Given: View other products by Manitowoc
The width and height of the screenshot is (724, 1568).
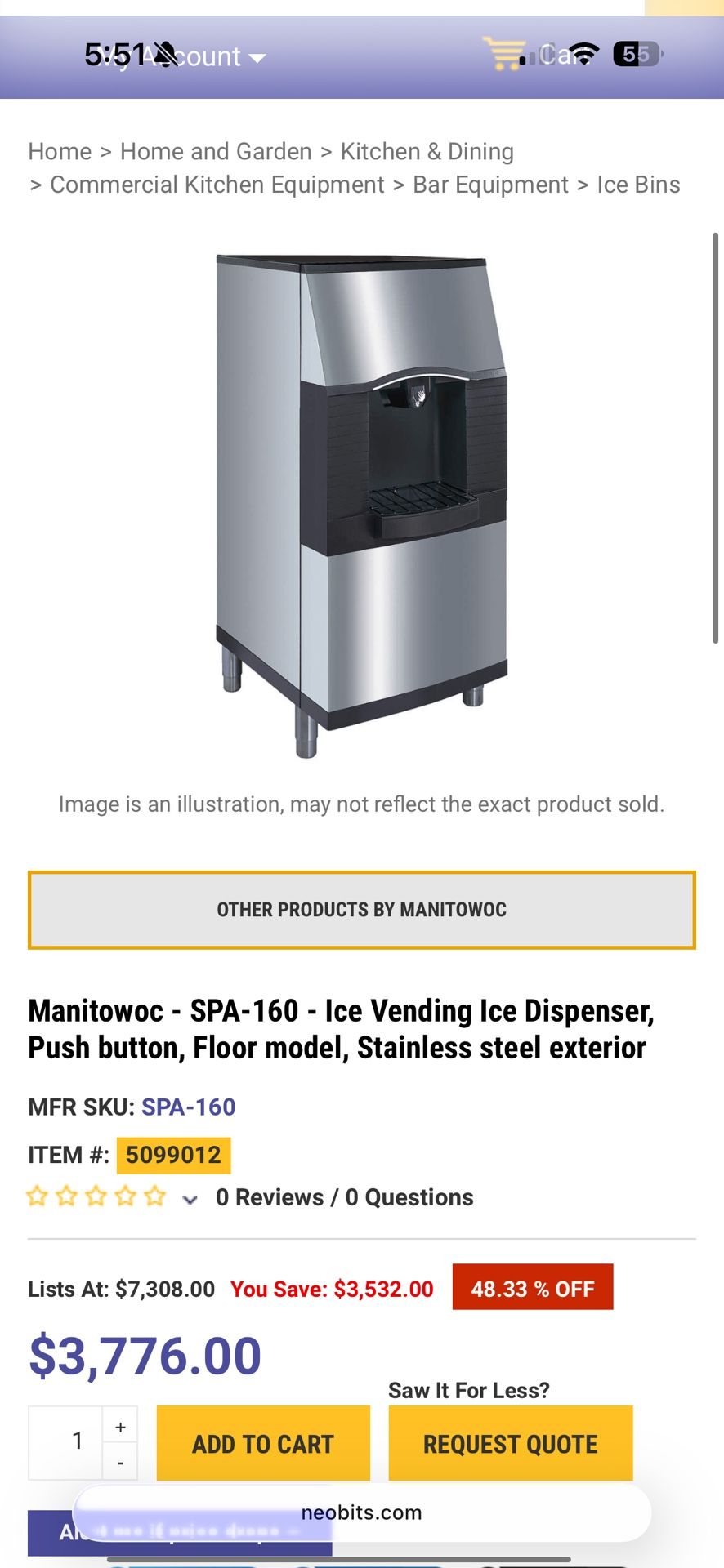Looking at the screenshot, I should 362,910.
